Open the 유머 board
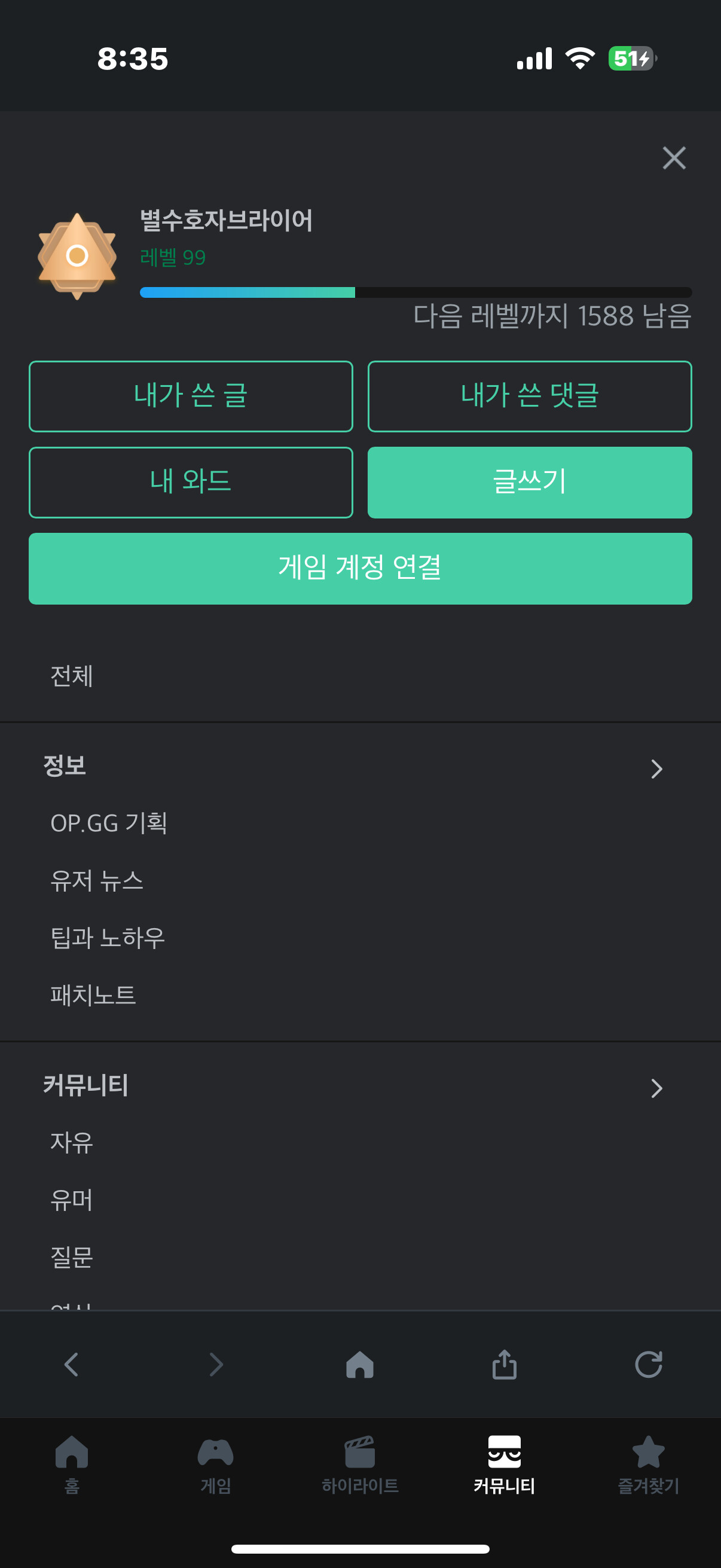This screenshot has width=721, height=1568. click(72, 1200)
